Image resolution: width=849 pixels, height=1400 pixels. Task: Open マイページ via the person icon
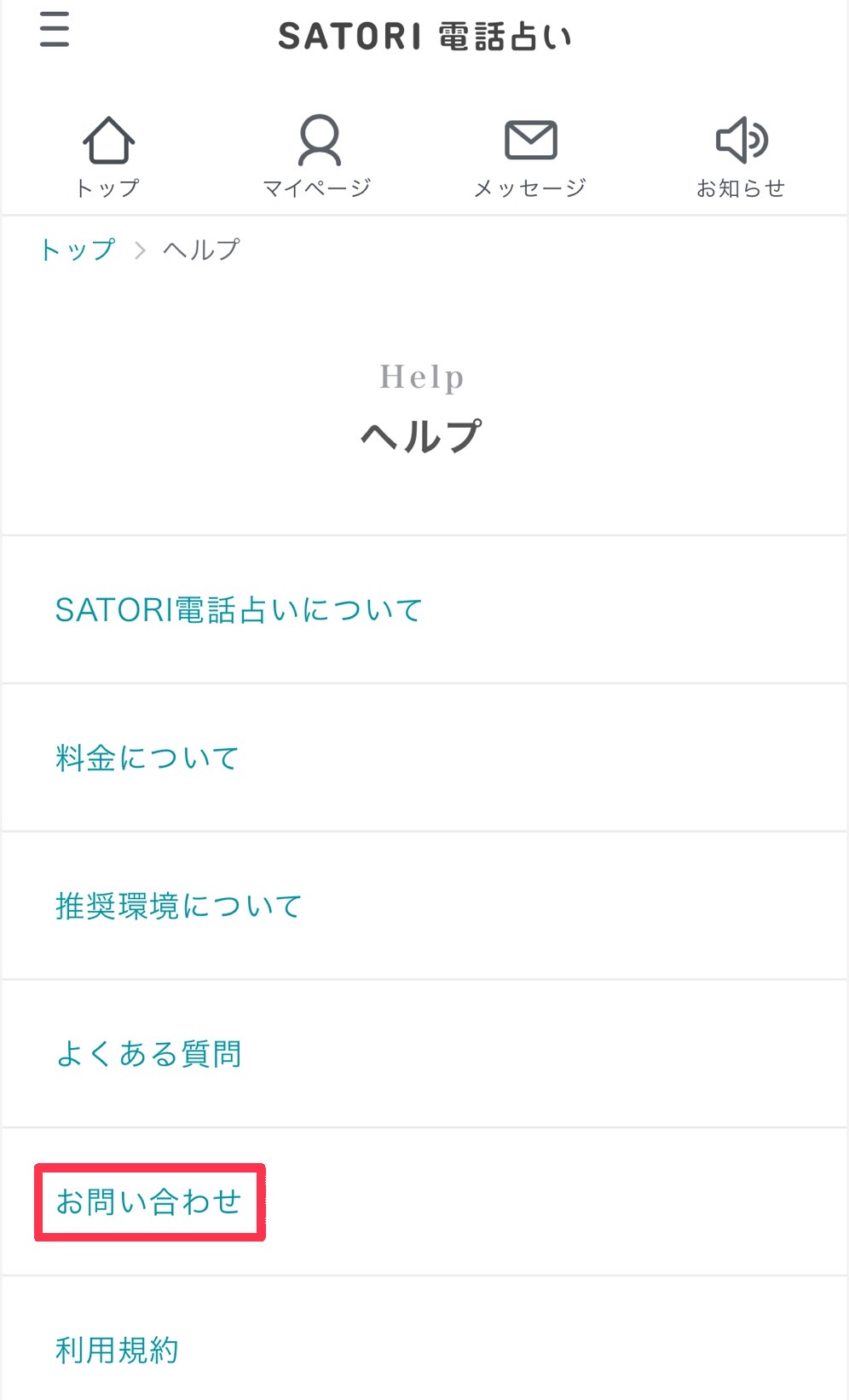pyautogui.click(x=319, y=141)
